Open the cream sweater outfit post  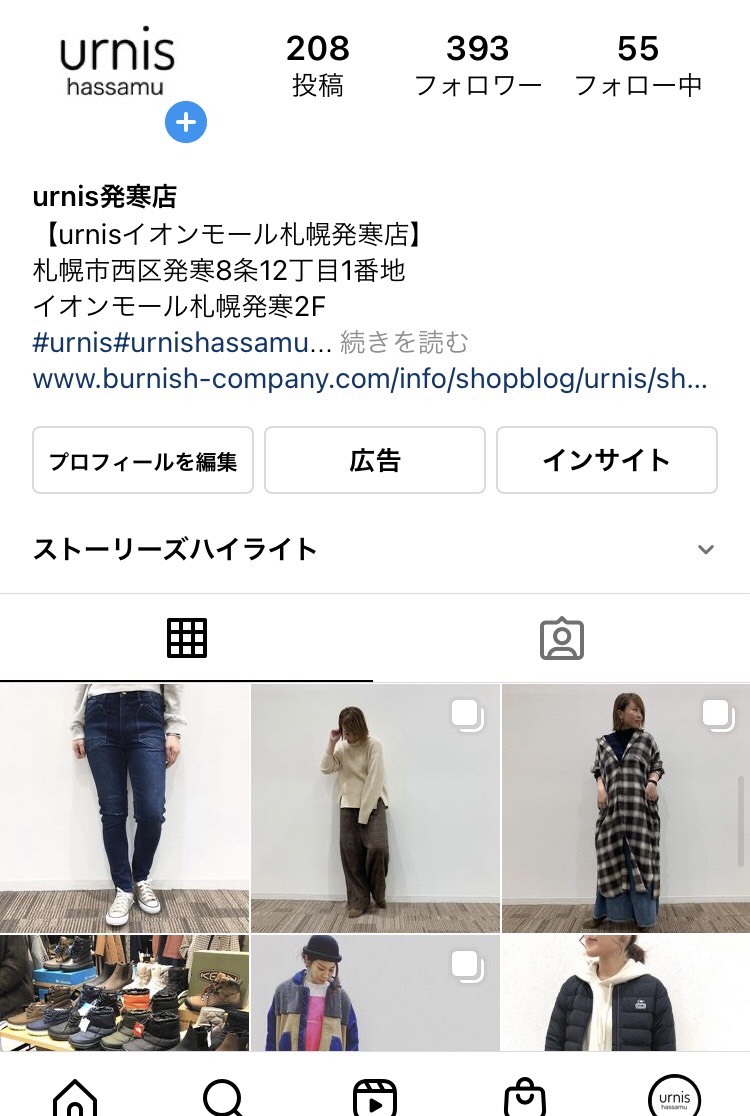pyautogui.click(x=375, y=808)
